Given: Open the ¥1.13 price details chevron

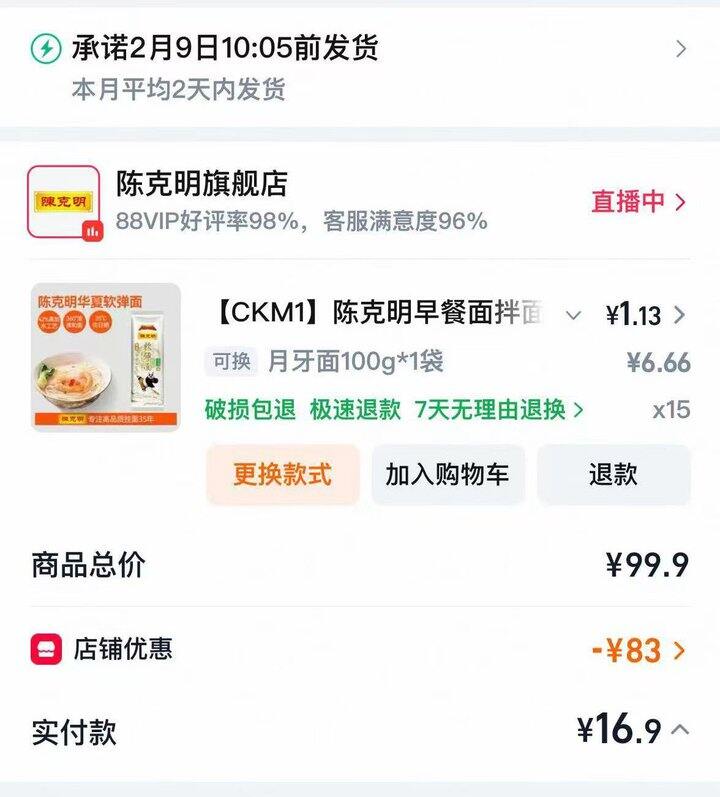Looking at the screenshot, I should click(680, 315).
